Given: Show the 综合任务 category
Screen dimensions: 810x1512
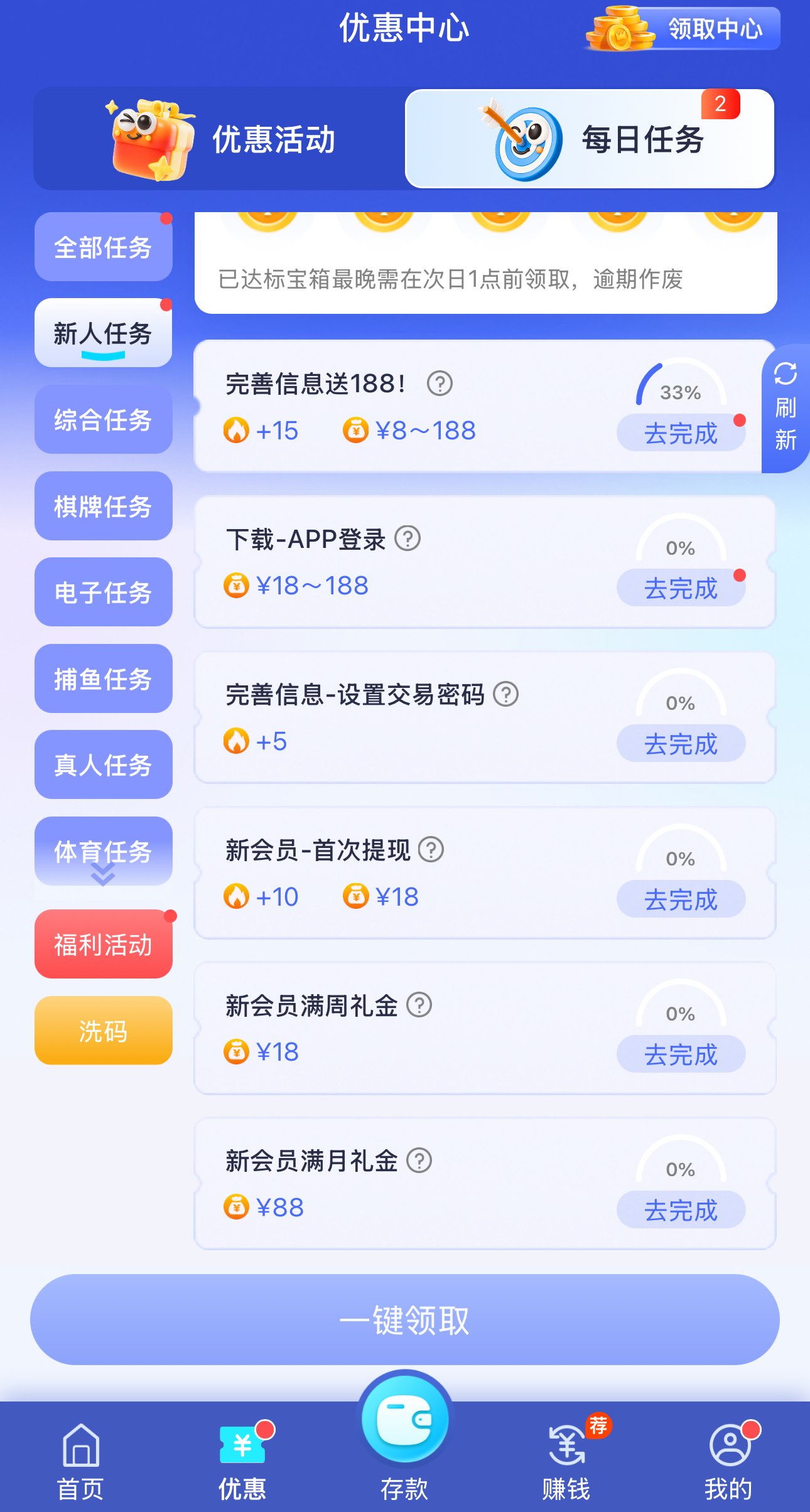Looking at the screenshot, I should (103, 420).
